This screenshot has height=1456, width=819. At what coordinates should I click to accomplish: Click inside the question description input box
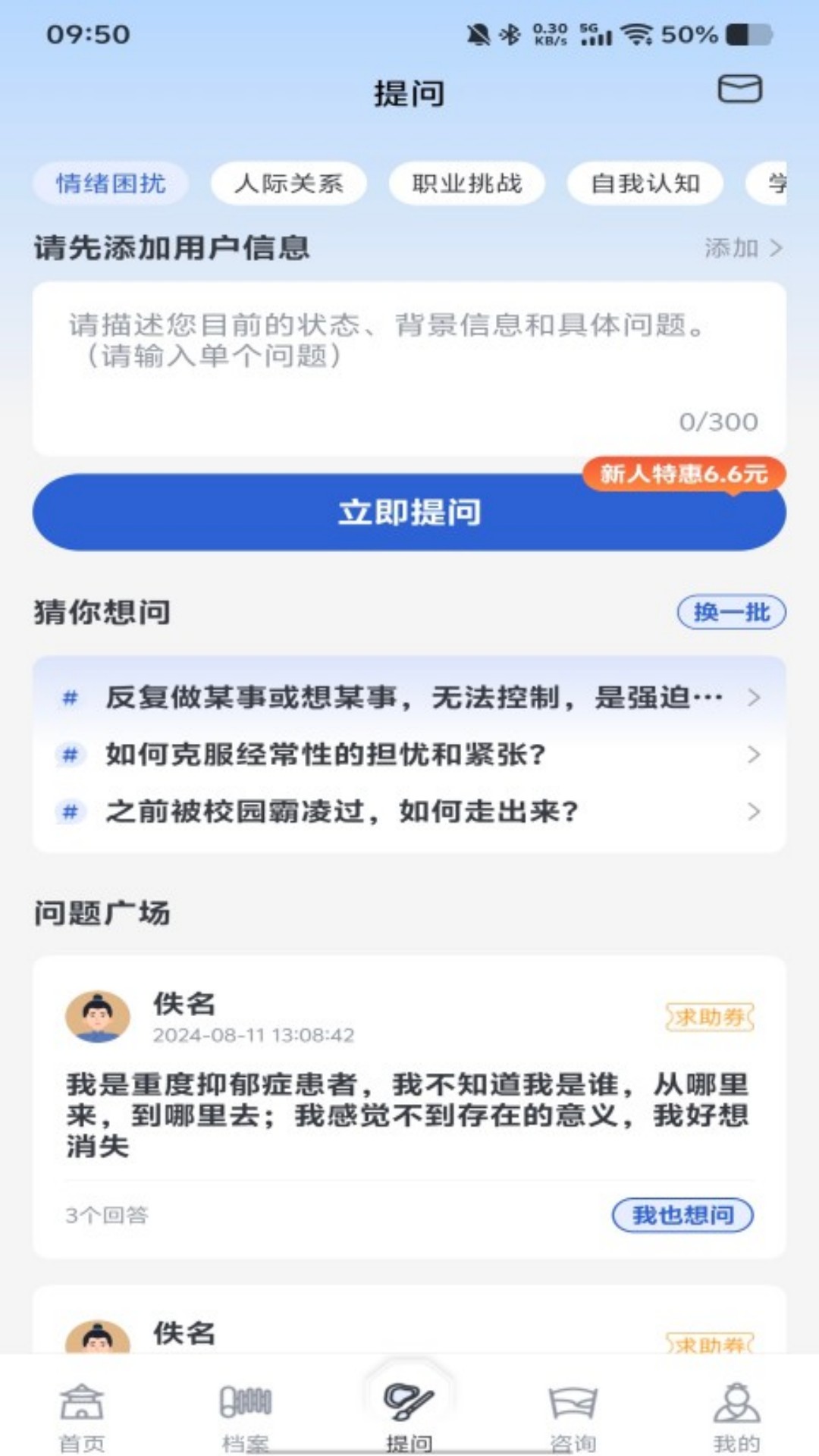click(408, 356)
